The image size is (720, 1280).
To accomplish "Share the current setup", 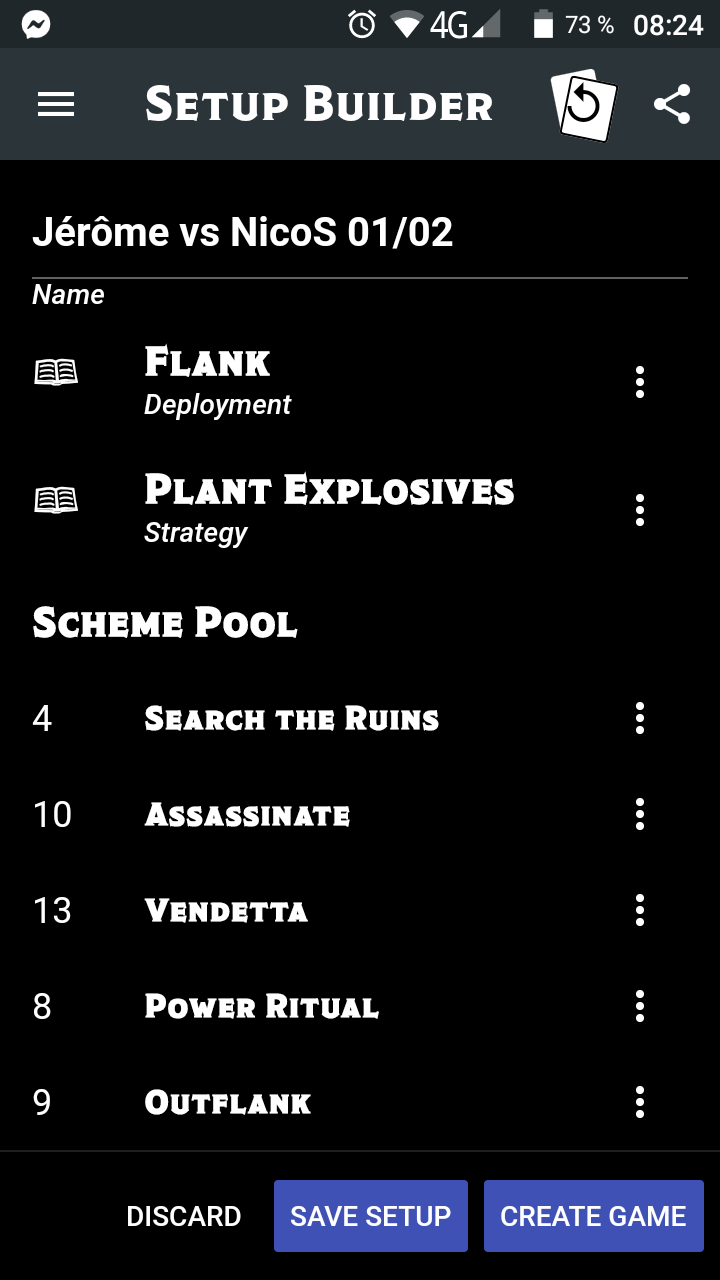I will [x=672, y=103].
